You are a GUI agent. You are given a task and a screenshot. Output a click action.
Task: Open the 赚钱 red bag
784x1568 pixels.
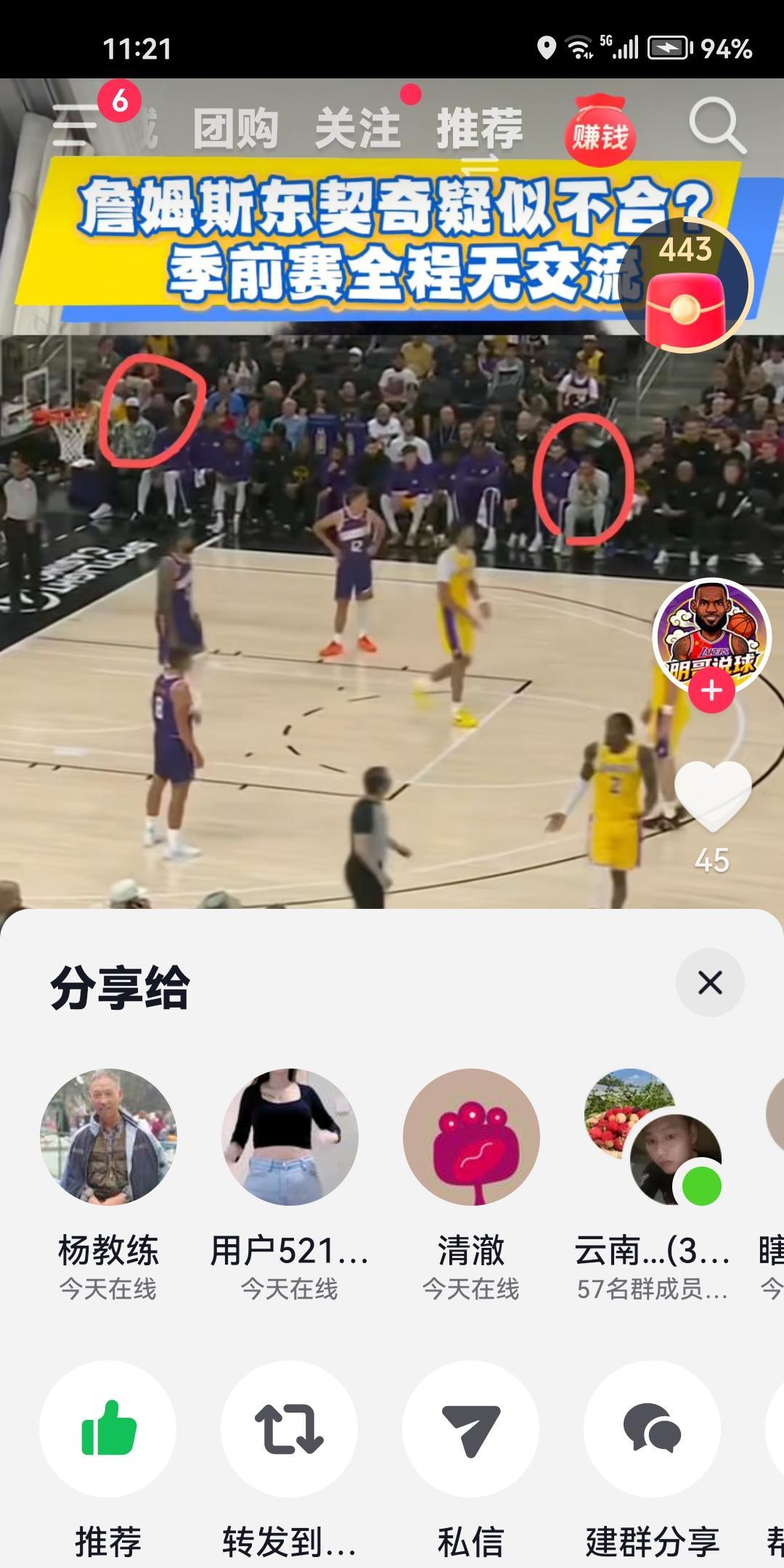600,131
